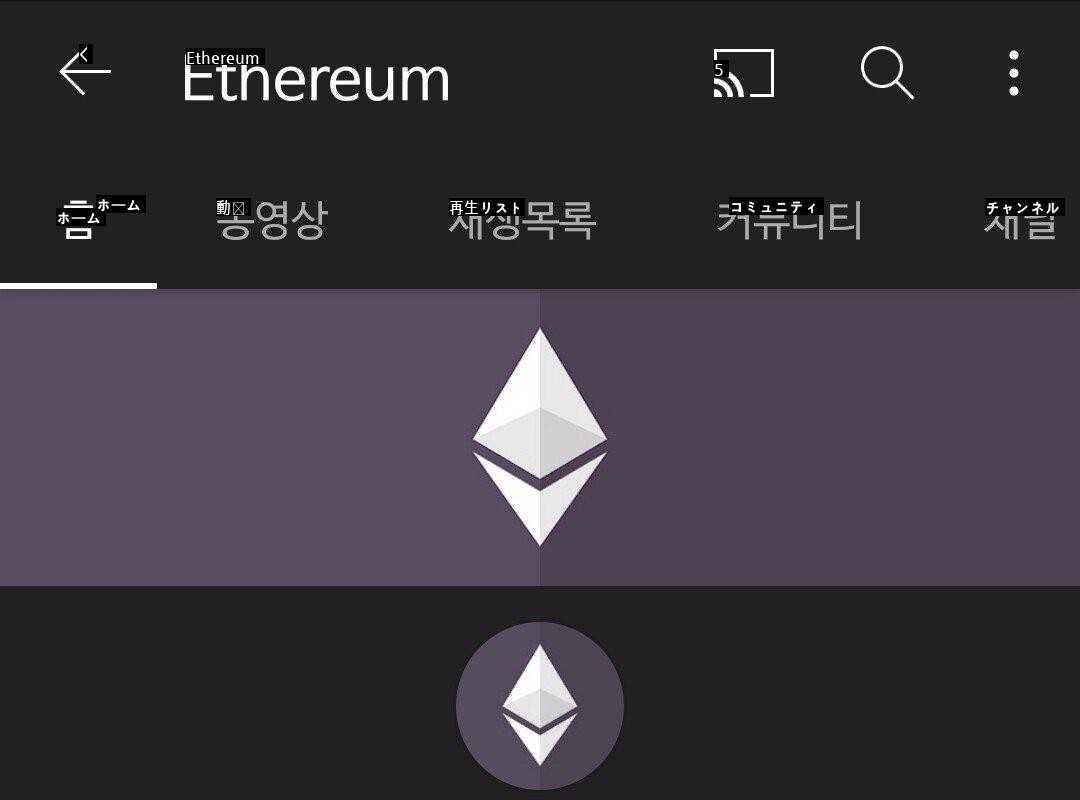Switch to the 동영상 (Videos) tab
Viewport: 1080px width, 800px height.
point(272,221)
